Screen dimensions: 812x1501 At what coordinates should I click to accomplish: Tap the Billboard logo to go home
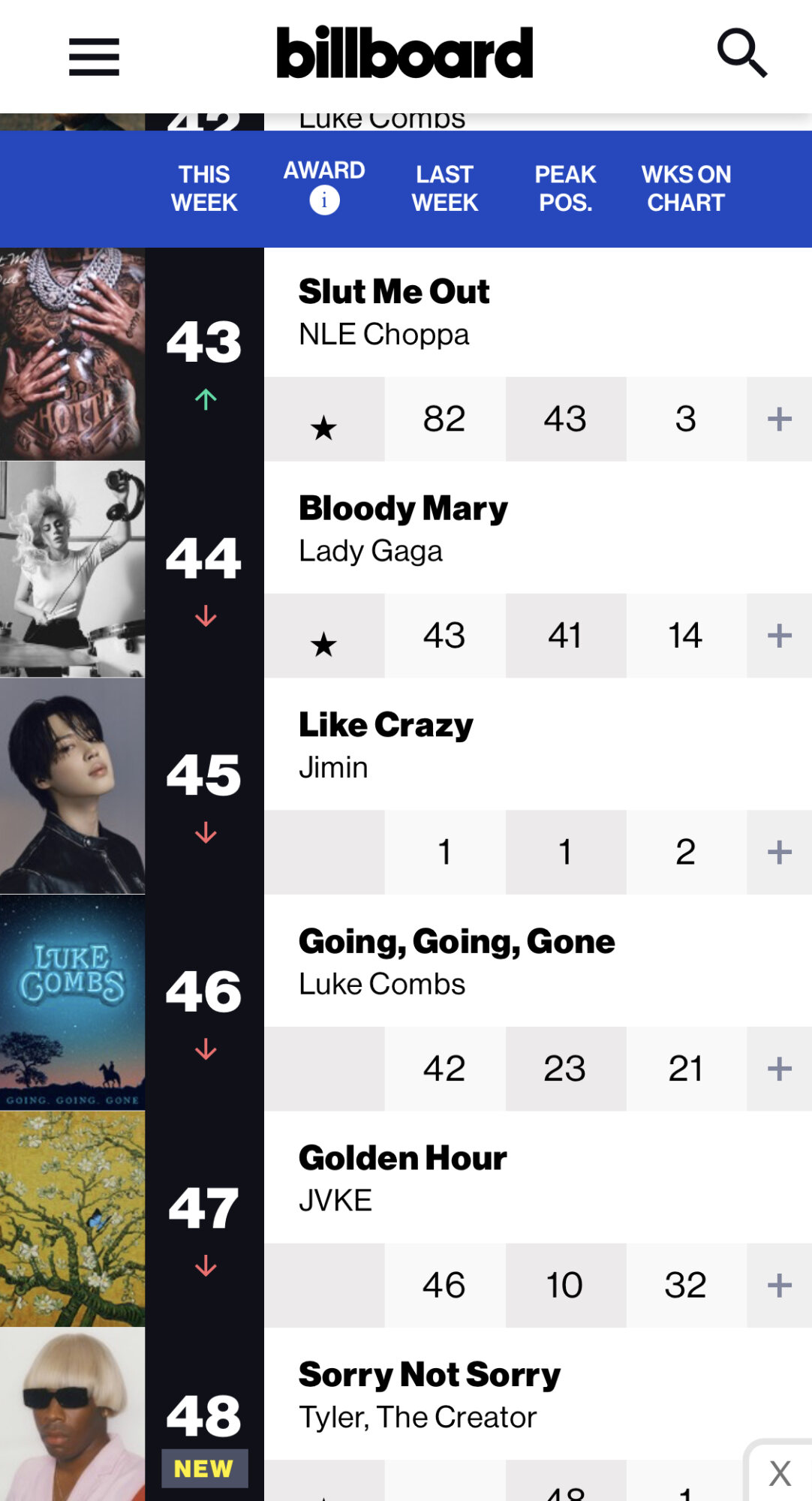tap(404, 53)
